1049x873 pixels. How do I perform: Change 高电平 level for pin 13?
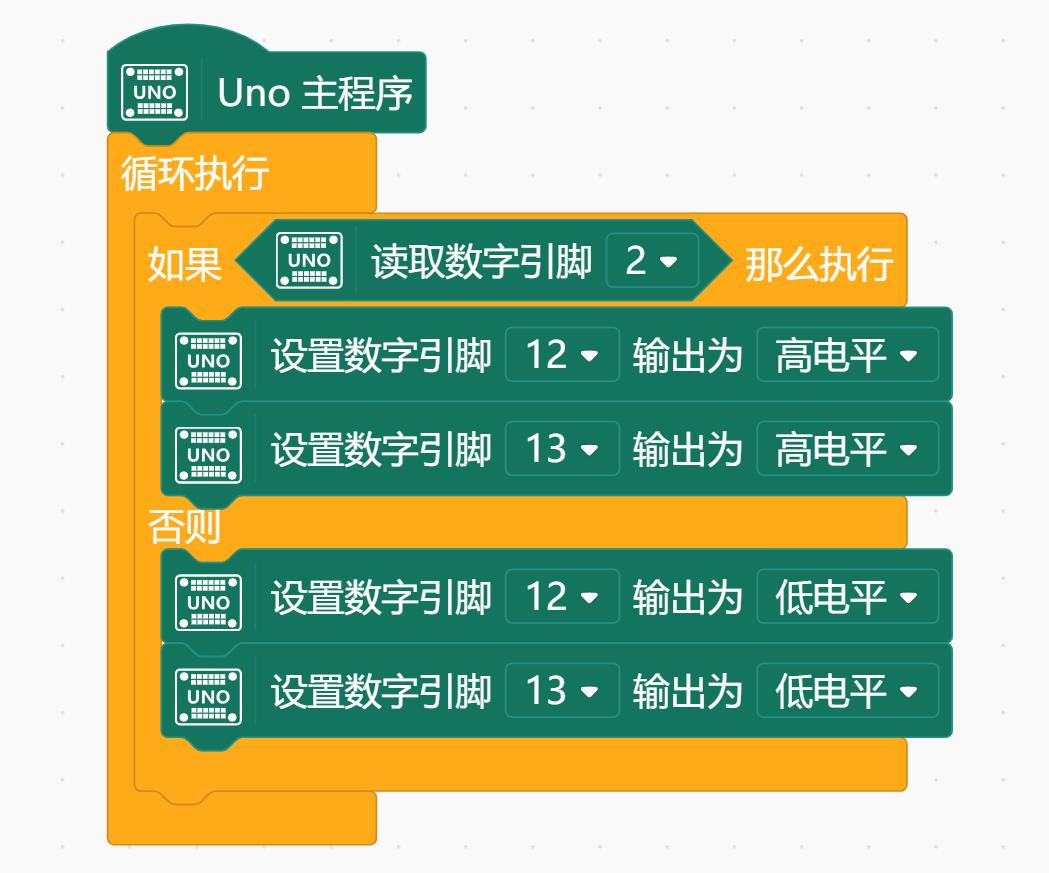pos(847,449)
